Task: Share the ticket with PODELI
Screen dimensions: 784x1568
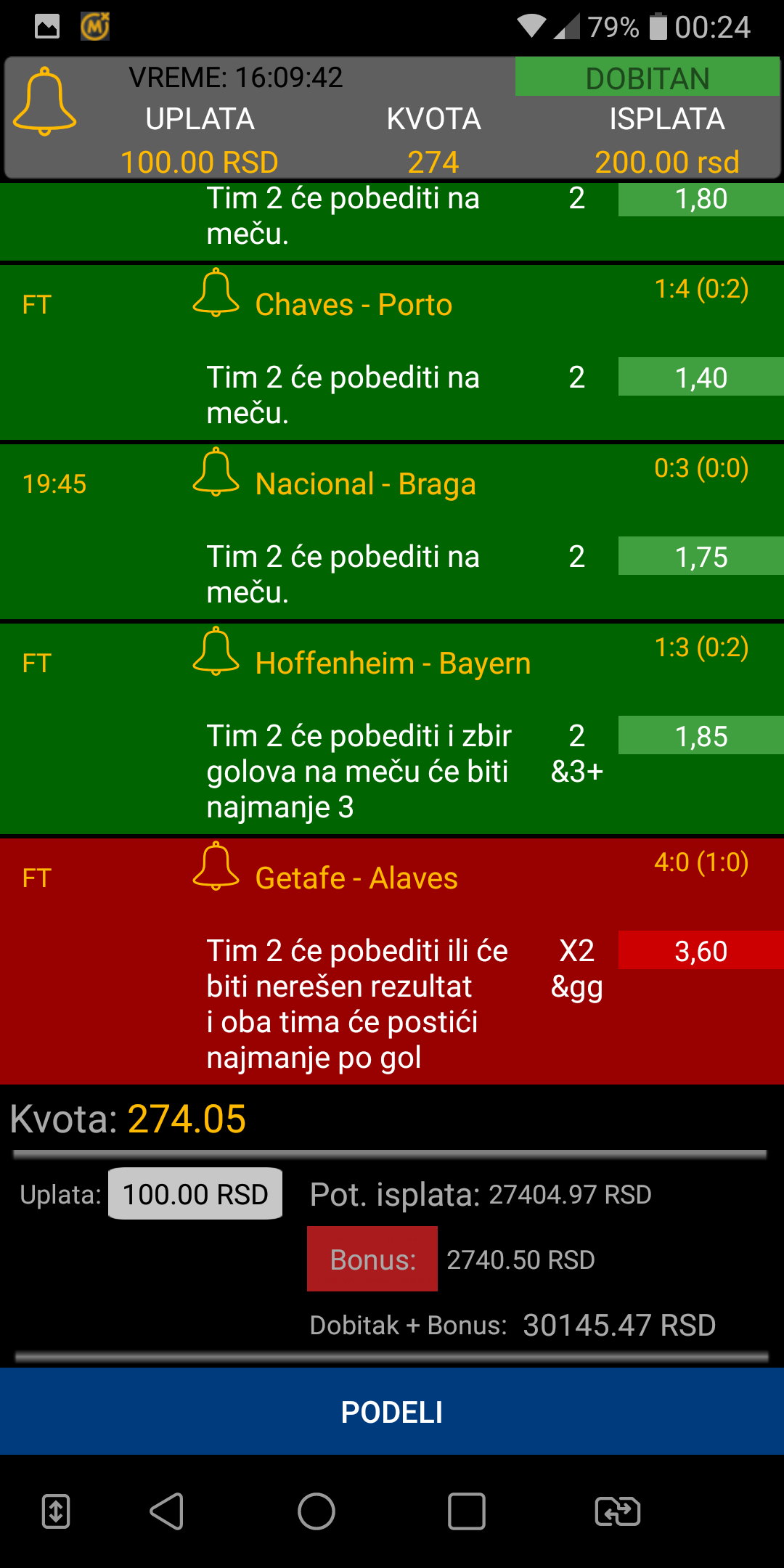Action: [x=392, y=1412]
